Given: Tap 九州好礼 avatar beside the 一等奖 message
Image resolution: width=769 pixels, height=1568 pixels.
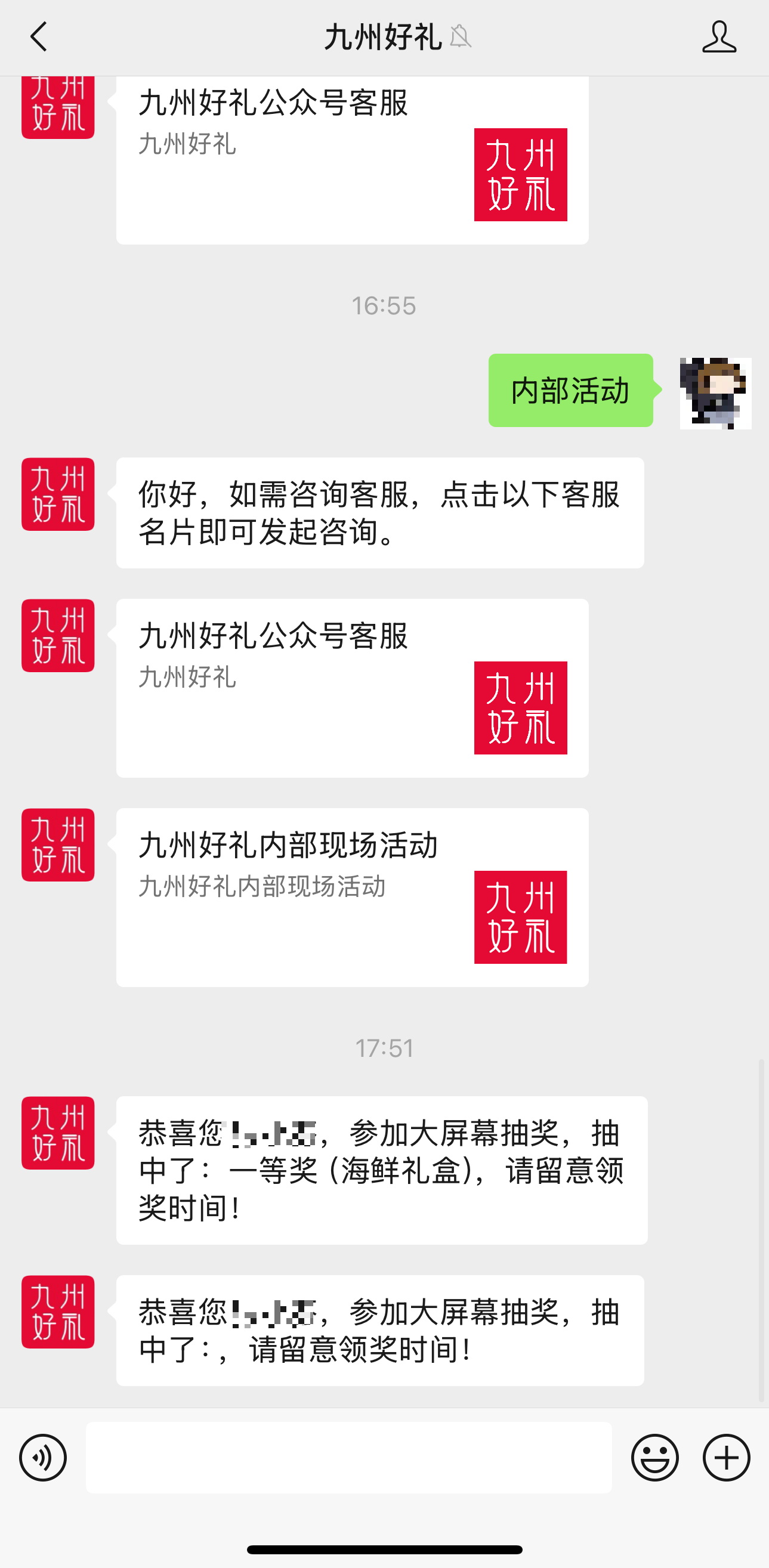Looking at the screenshot, I should (58, 1132).
